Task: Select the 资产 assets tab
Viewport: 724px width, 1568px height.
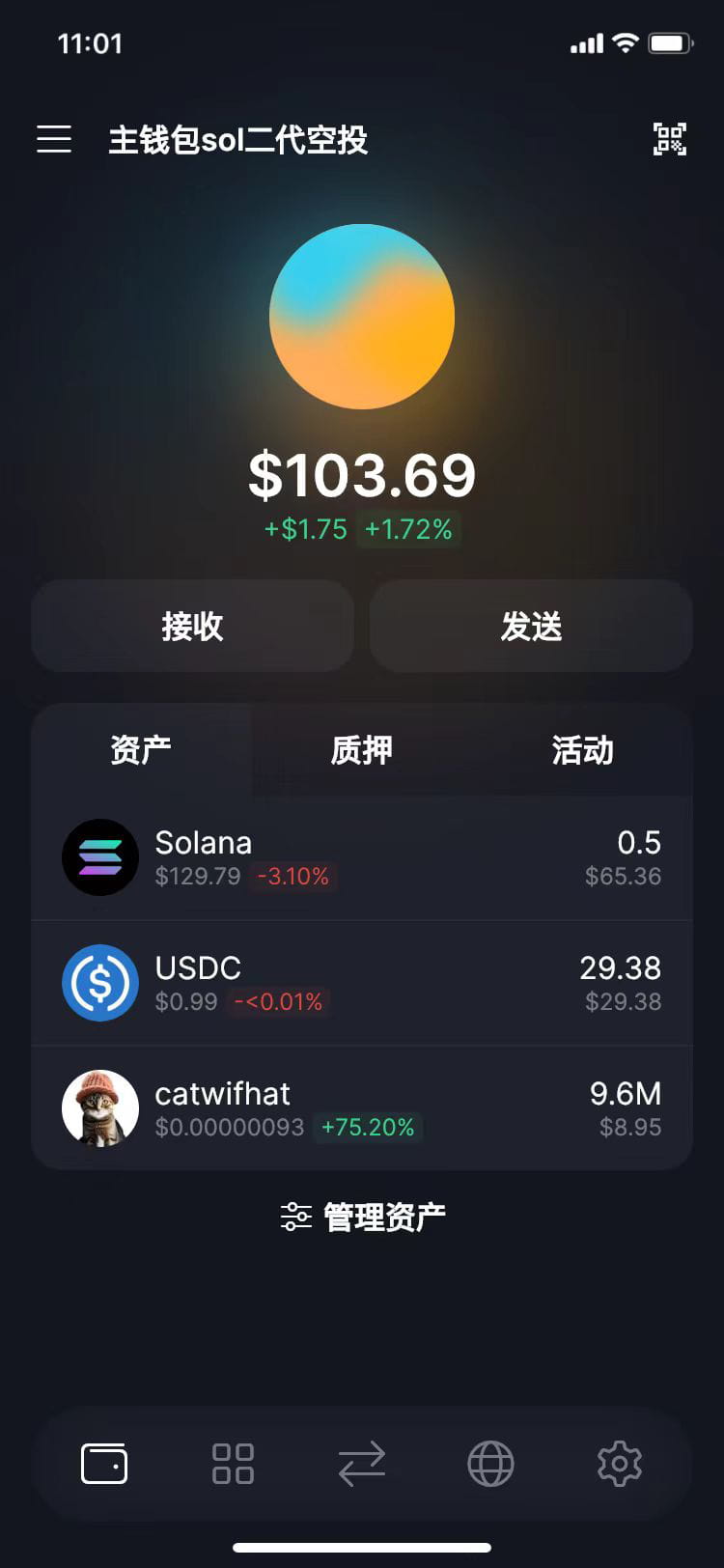Action: coord(141,751)
